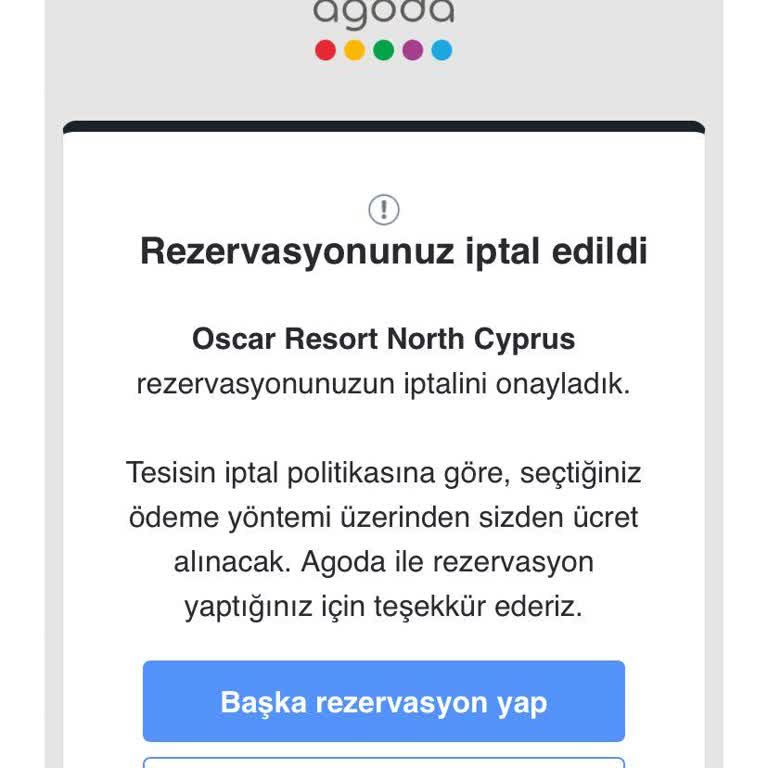Tap the Başka rezervasyon yap button

384,701
